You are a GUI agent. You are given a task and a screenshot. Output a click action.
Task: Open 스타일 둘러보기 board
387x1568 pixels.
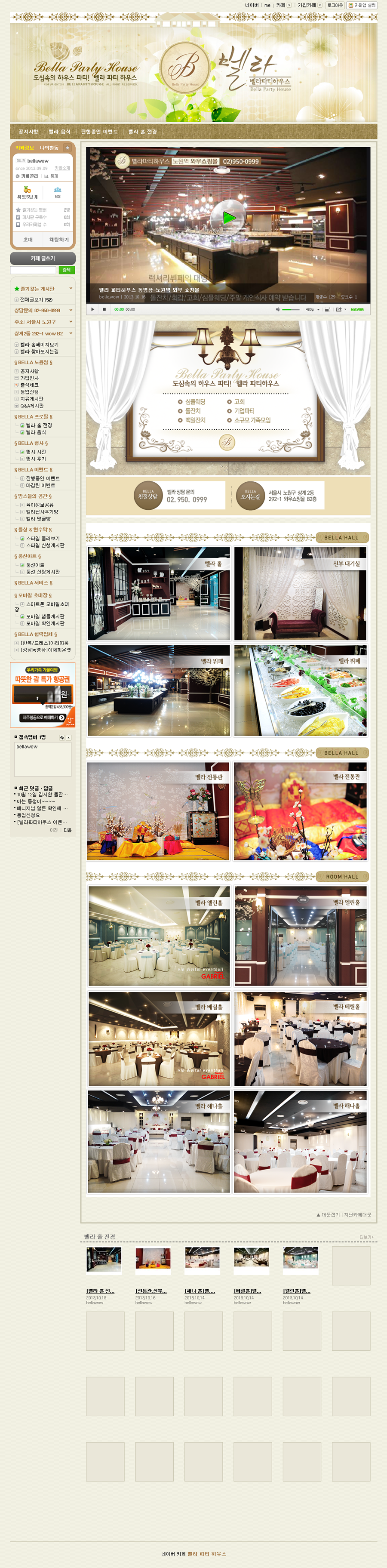point(43,538)
